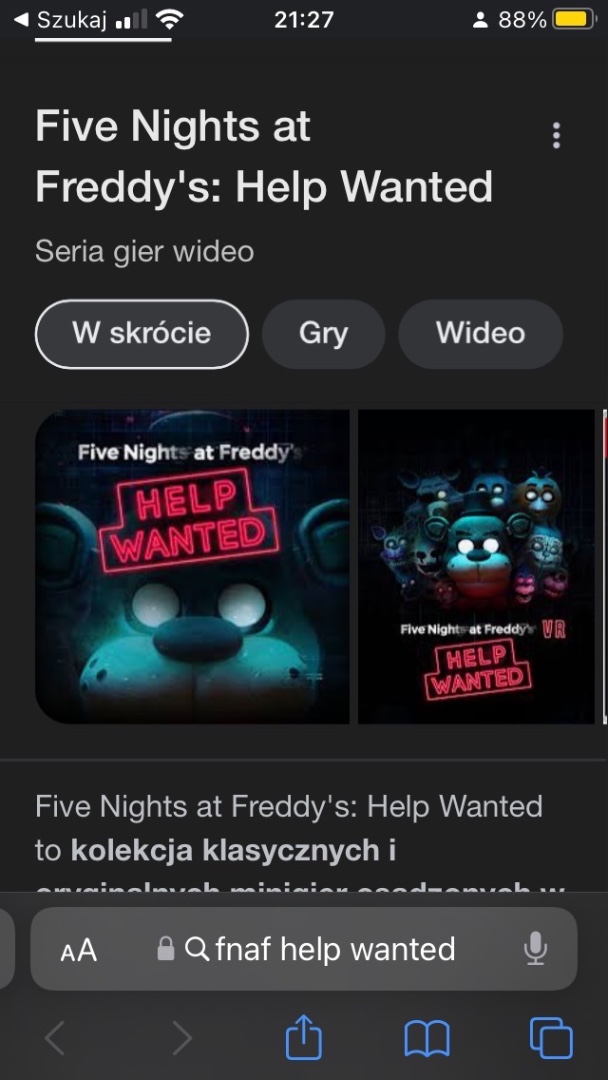Open the three-dot overflow menu
This screenshot has height=1080, width=608.
coord(556,135)
